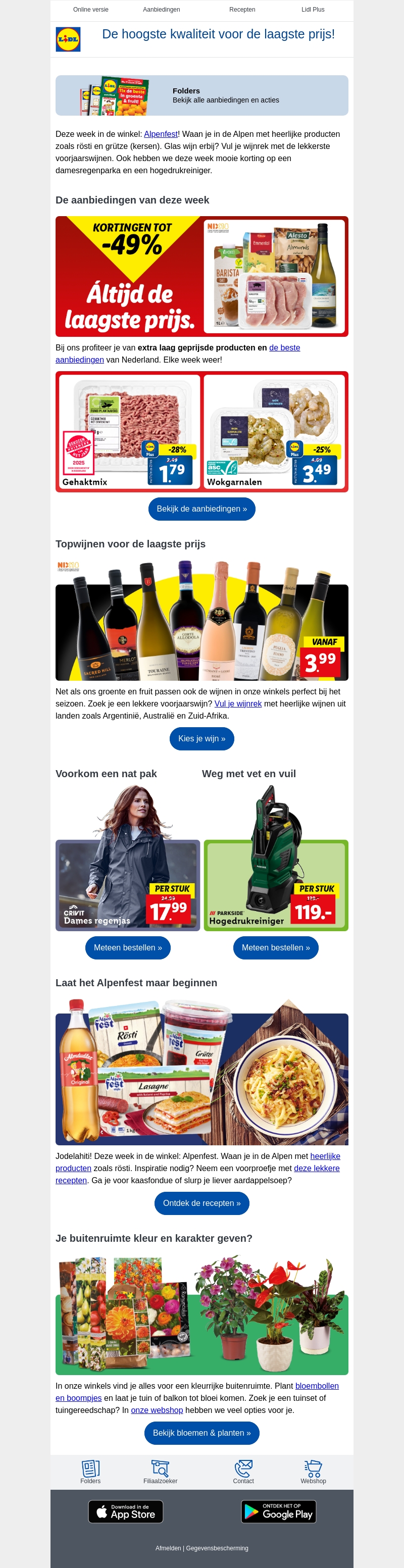This screenshot has width=404, height=1568.
Task: Open the Online versie link
Action: point(91,10)
